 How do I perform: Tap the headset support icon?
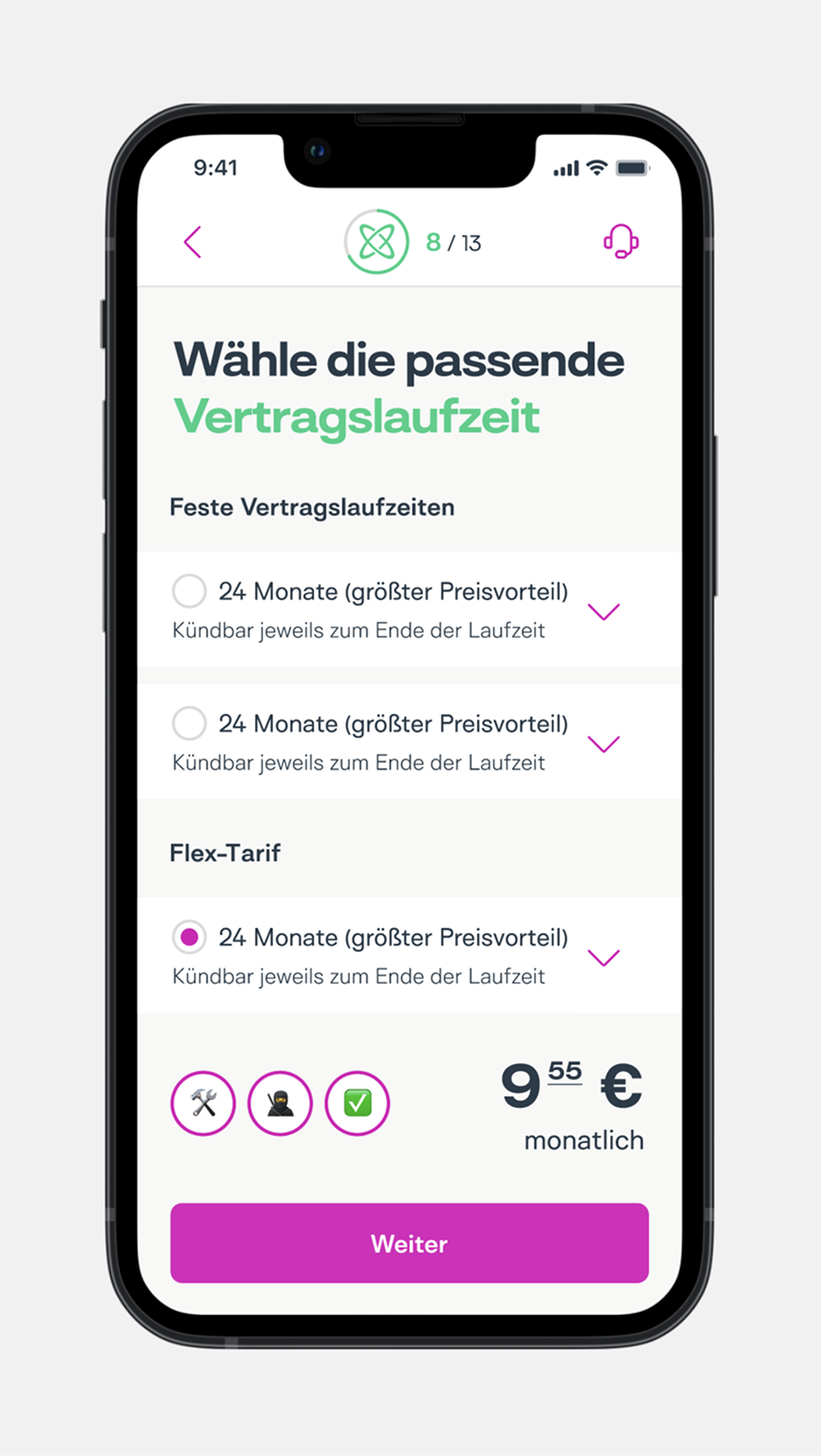pyautogui.click(x=619, y=243)
